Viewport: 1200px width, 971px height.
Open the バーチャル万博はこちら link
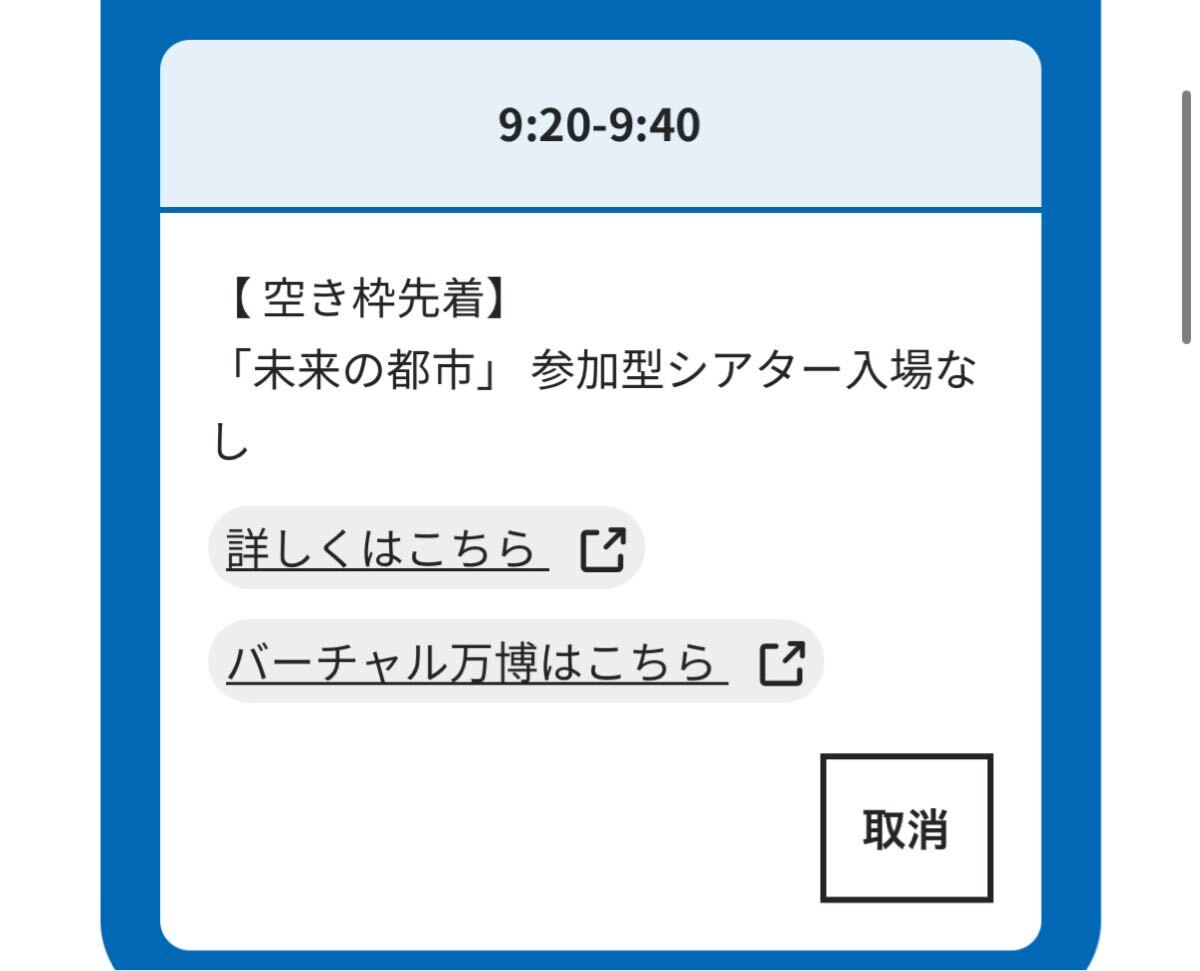514,662
